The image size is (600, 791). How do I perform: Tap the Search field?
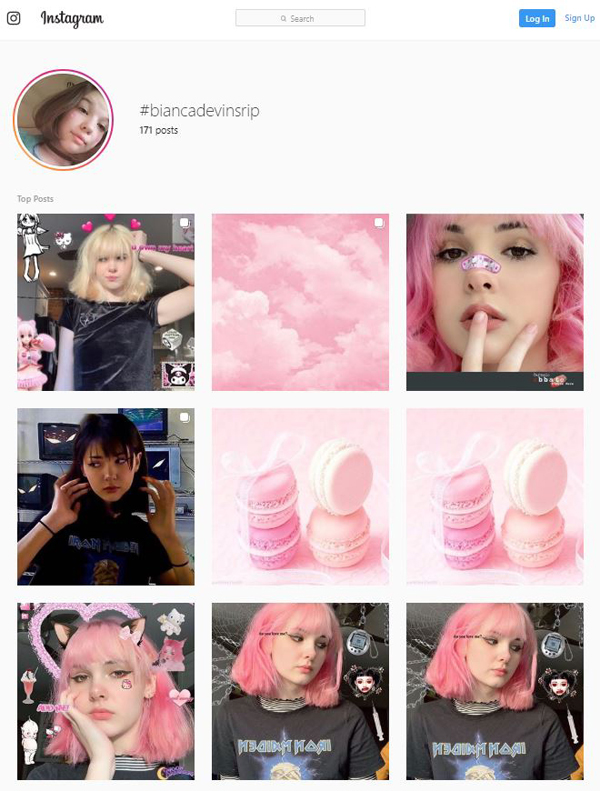[x=300, y=18]
